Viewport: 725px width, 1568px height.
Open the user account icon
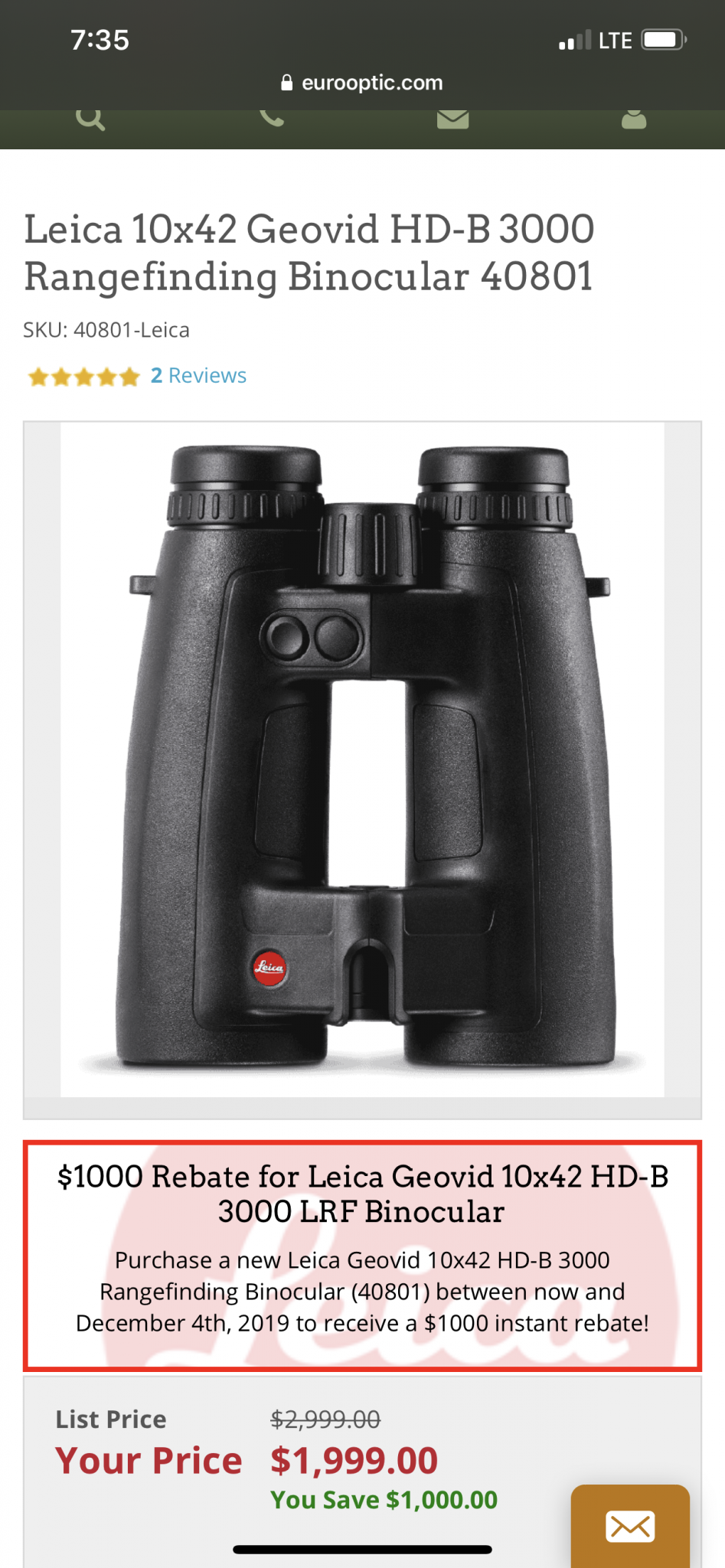(634, 119)
